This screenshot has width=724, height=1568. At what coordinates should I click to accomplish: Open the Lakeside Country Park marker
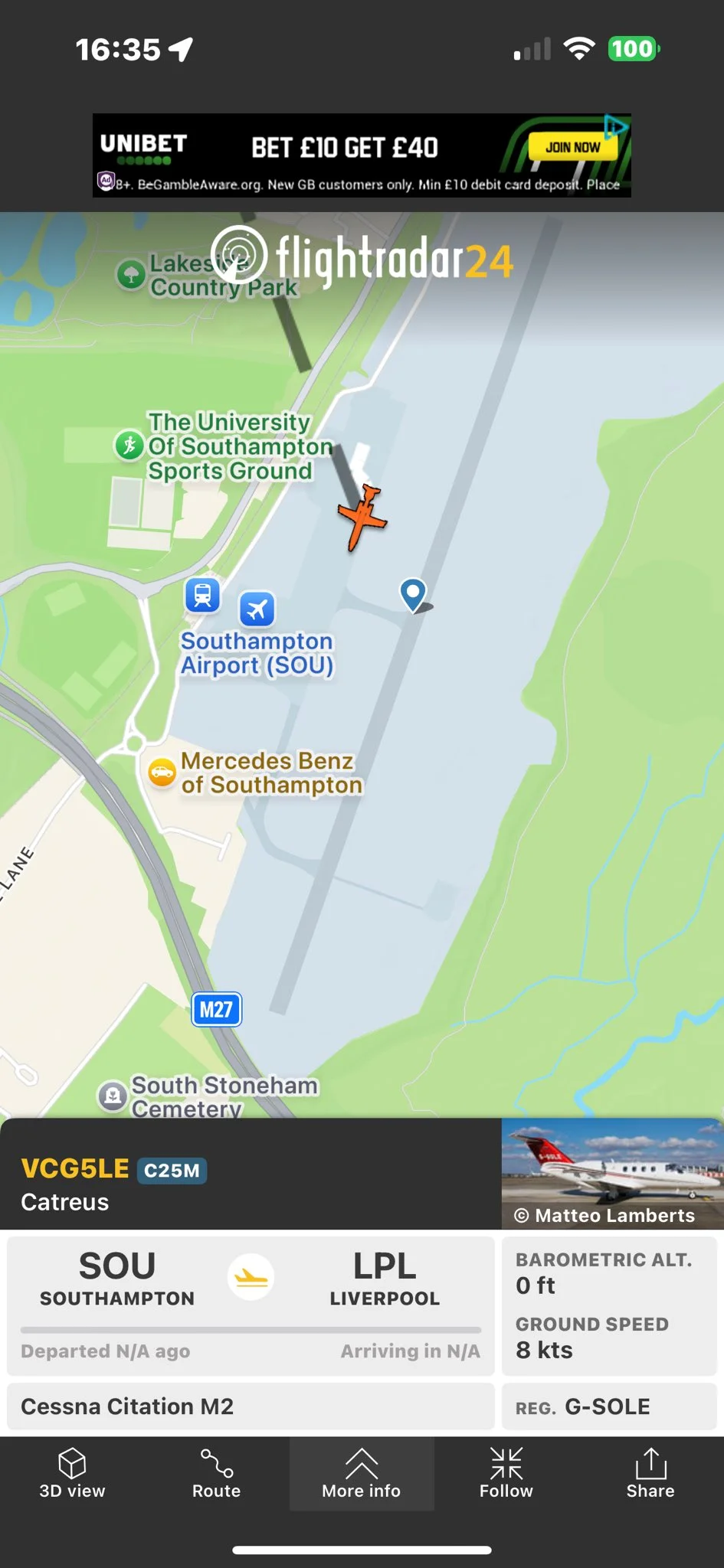click(x=131, y=274)
